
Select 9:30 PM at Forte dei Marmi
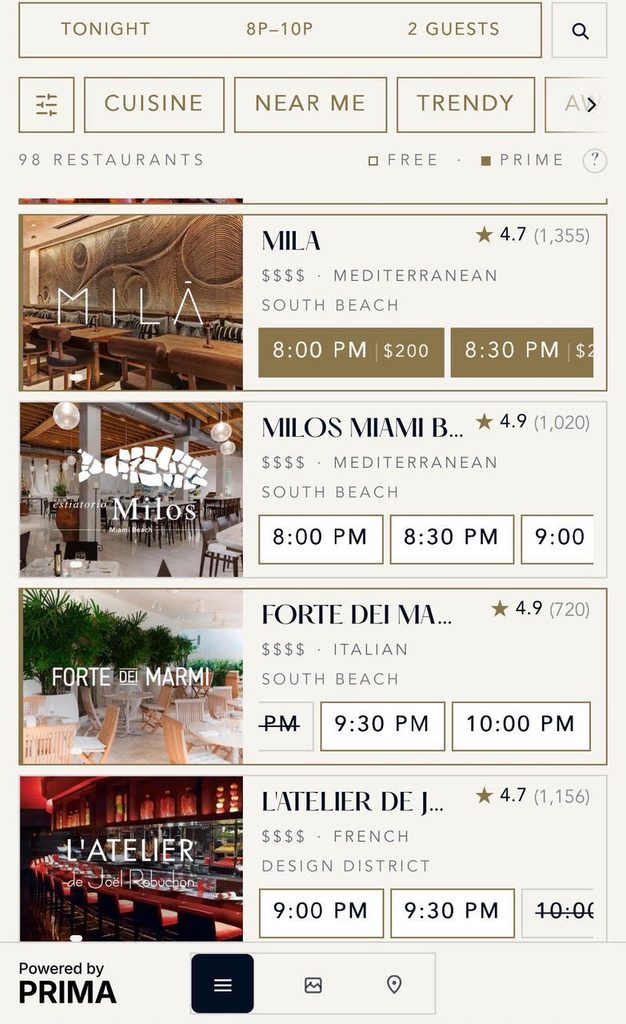coord(383,726)
